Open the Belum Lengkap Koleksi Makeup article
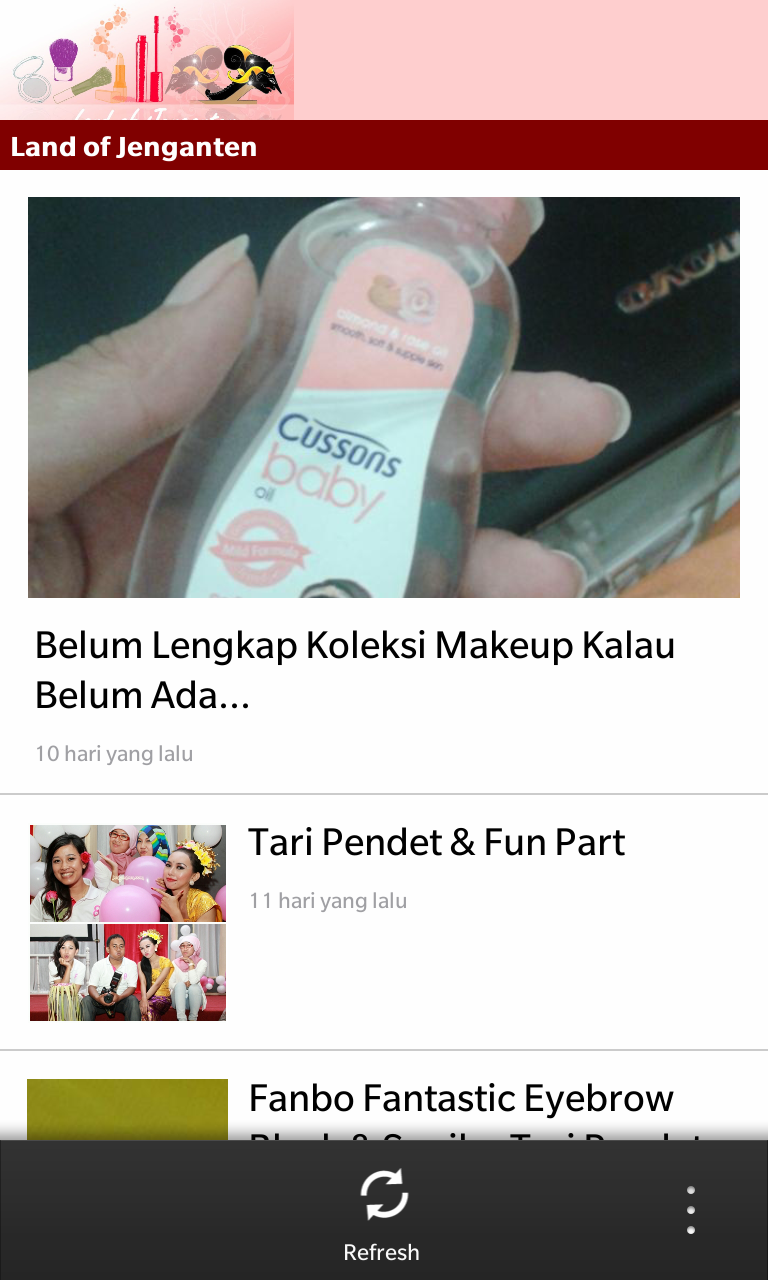Viewport: 768px width, 1280px height. [355, 669]
